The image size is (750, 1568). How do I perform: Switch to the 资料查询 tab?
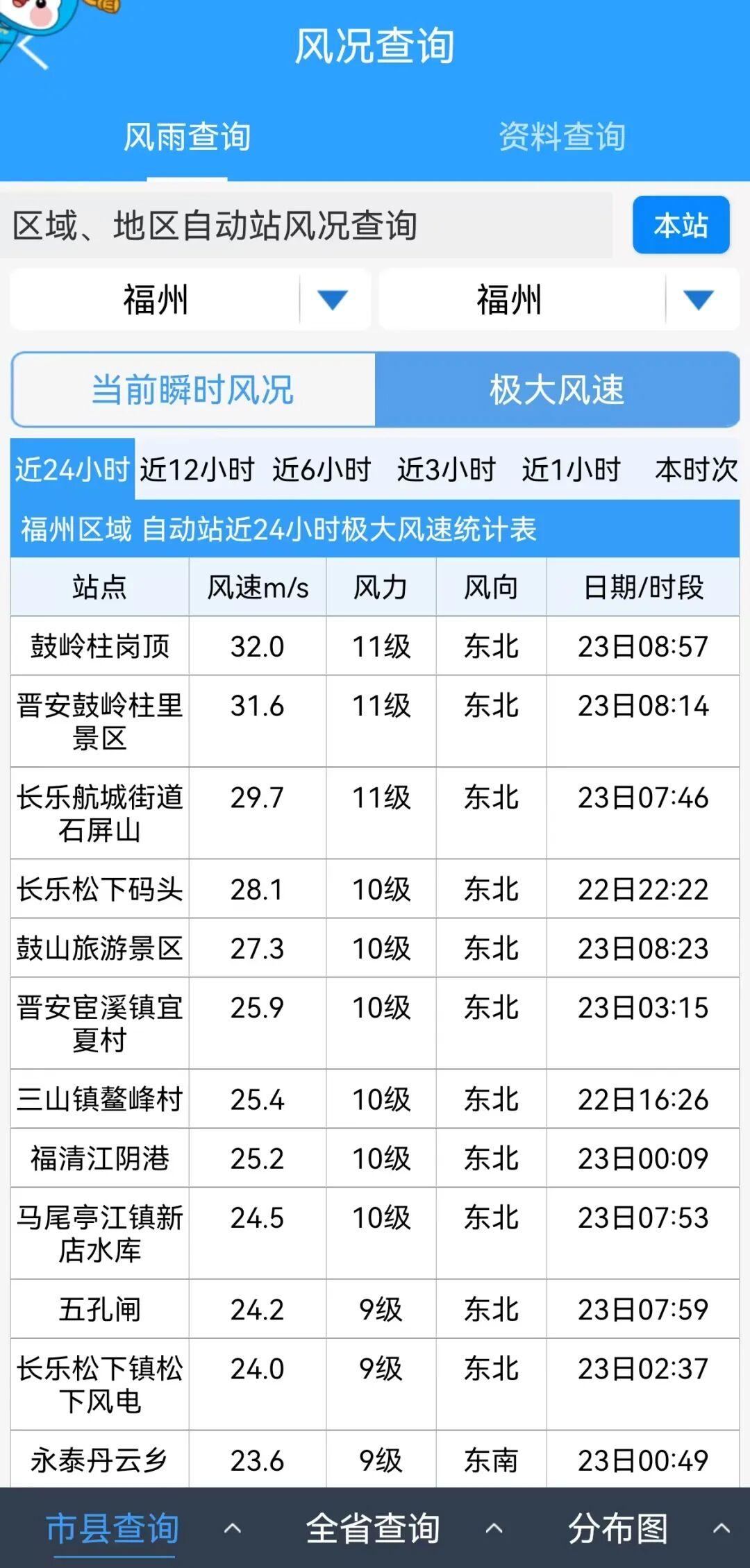(562, 137)
